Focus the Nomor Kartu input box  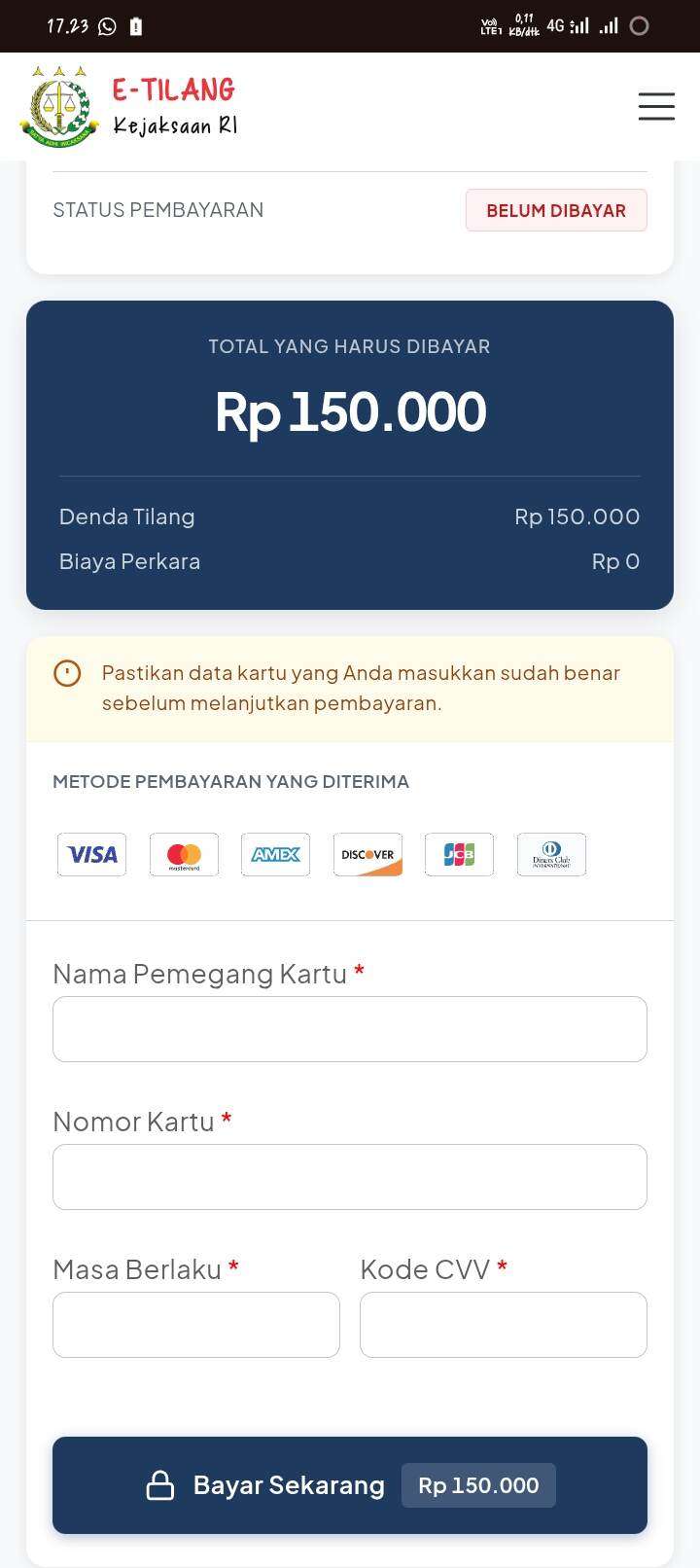(350, 1177)
